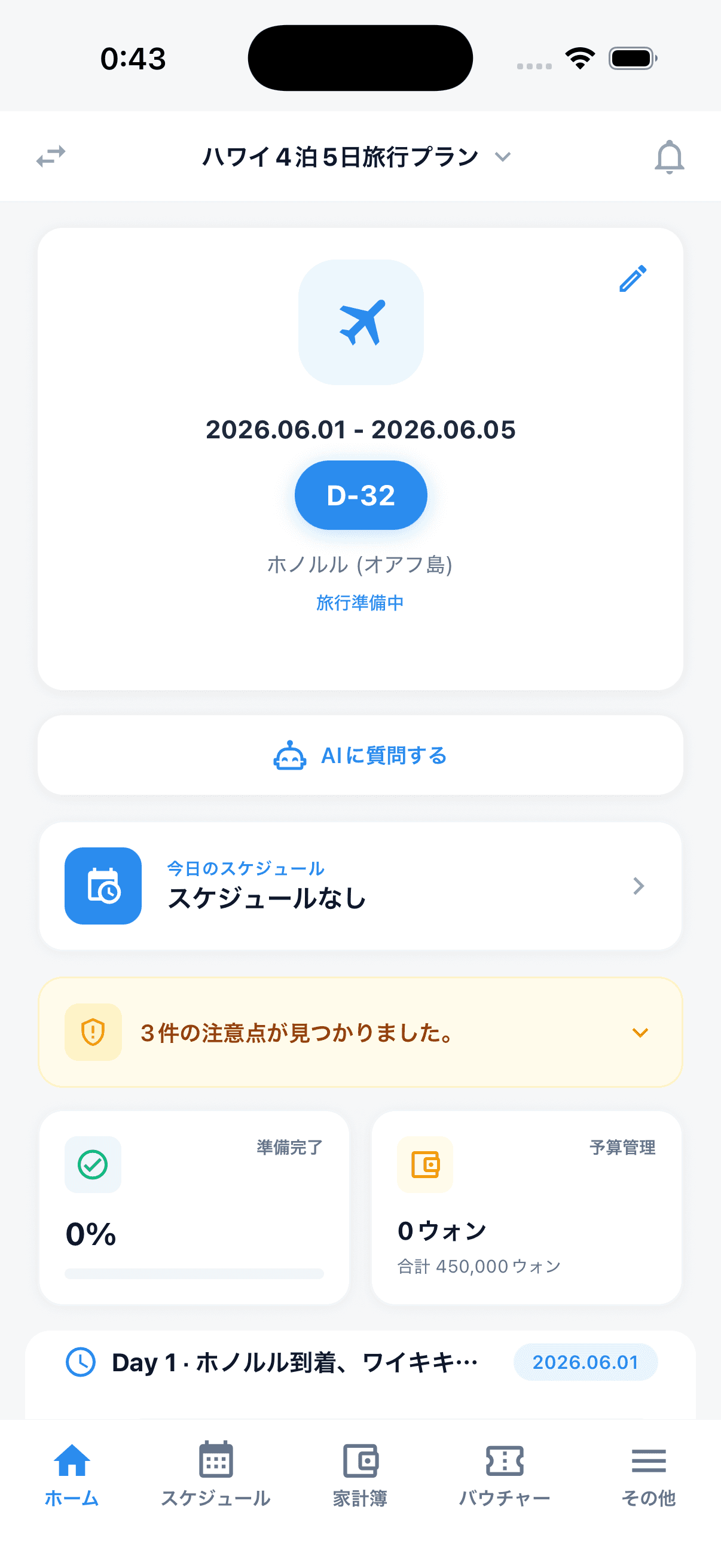This screenshot has height=1568, width=721.
Task: Select the D-32 countdown badge
Action: pyautogui.click(x=360, y=495)
